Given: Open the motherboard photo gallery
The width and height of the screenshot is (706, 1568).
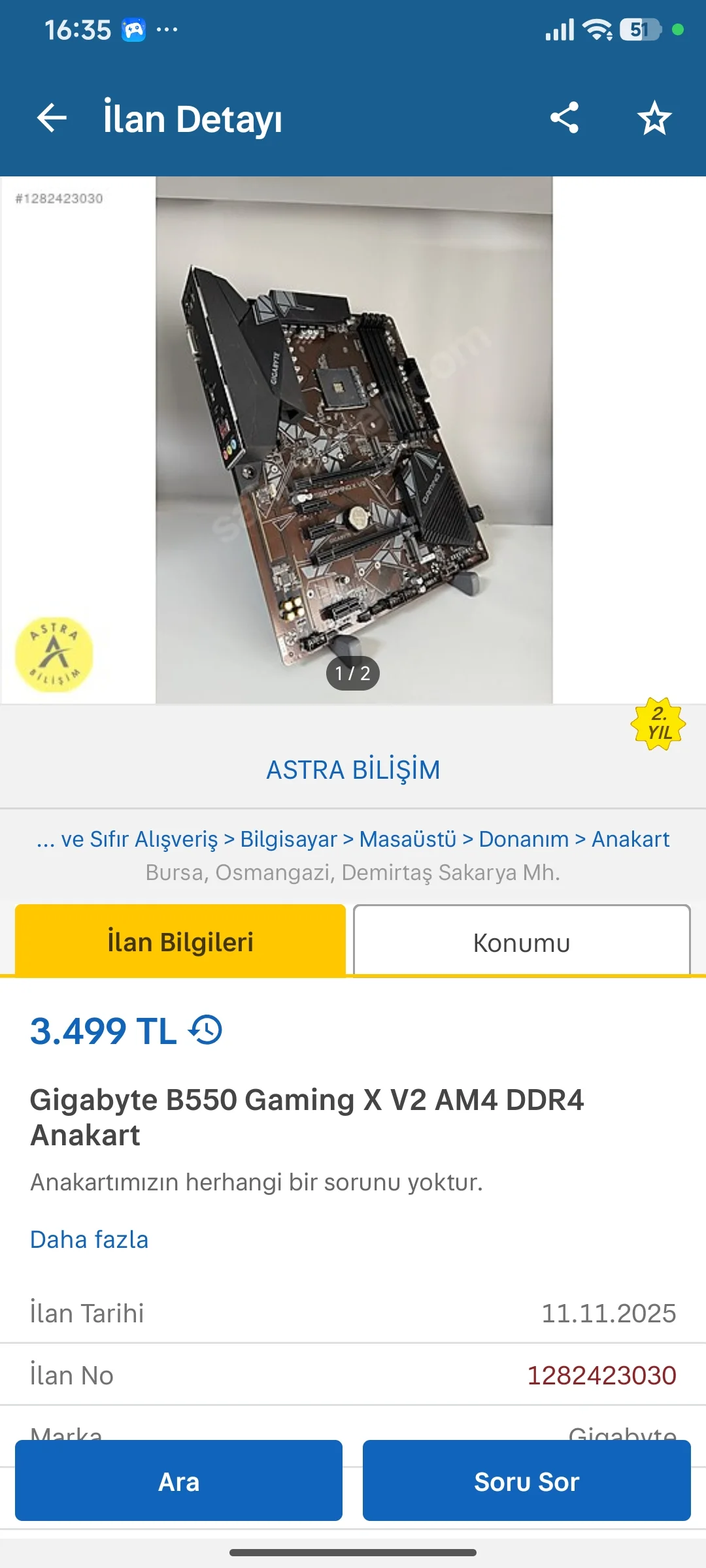Looking at the screenshot, I should (x=354, y=439).
